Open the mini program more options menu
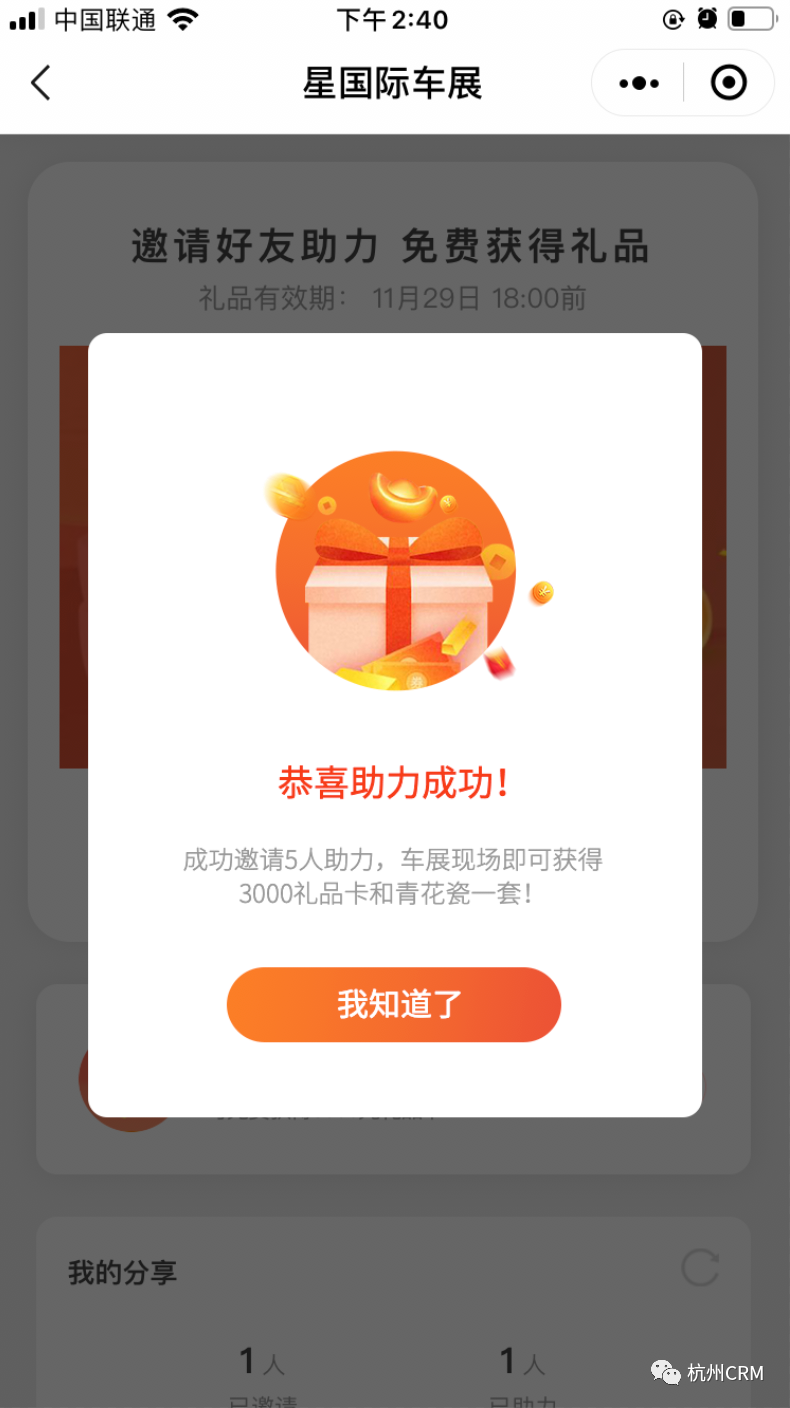Viewport: 790px width, 1408px height. coord(639,83)
